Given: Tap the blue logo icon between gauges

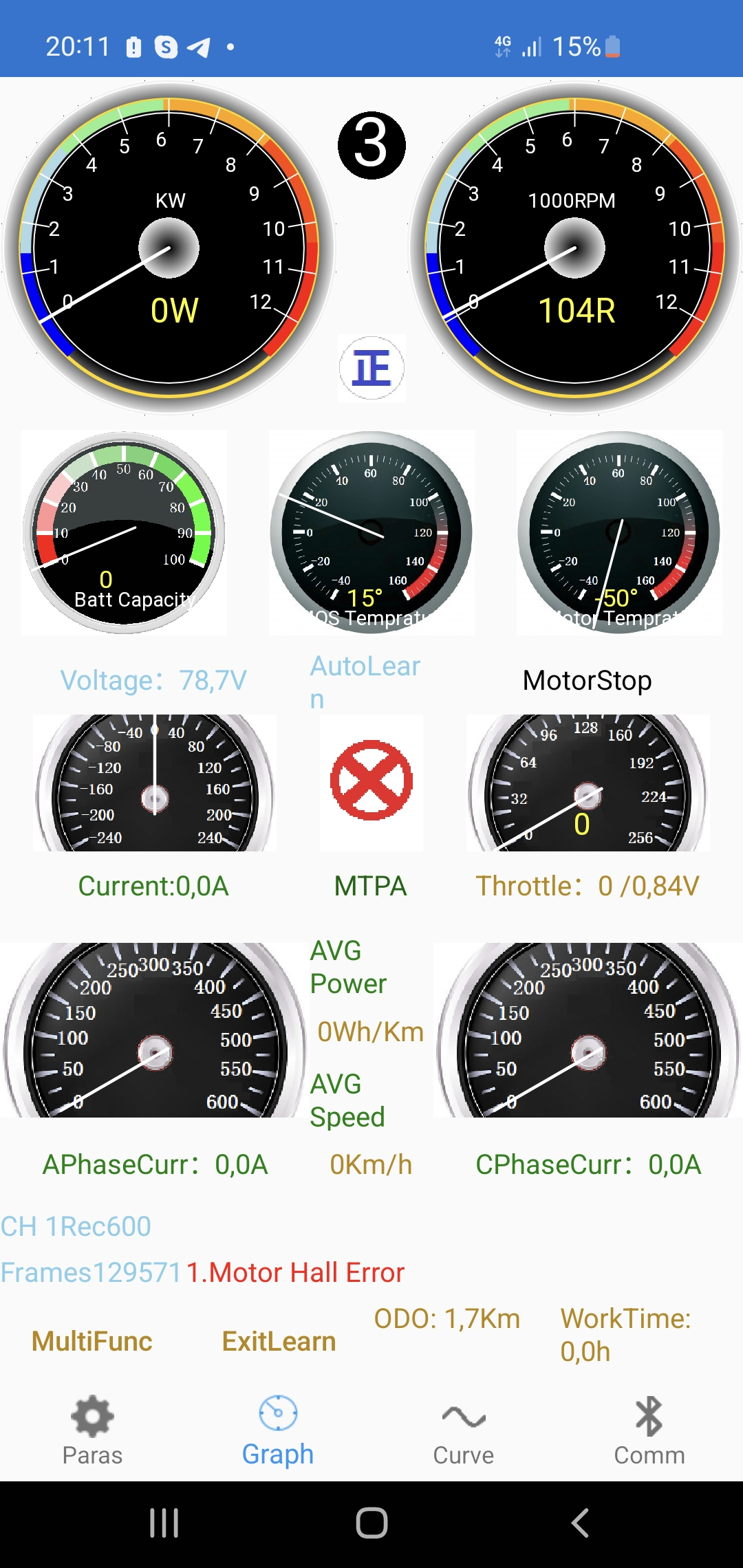Looking at the screenshot, I should coord(371,368).
